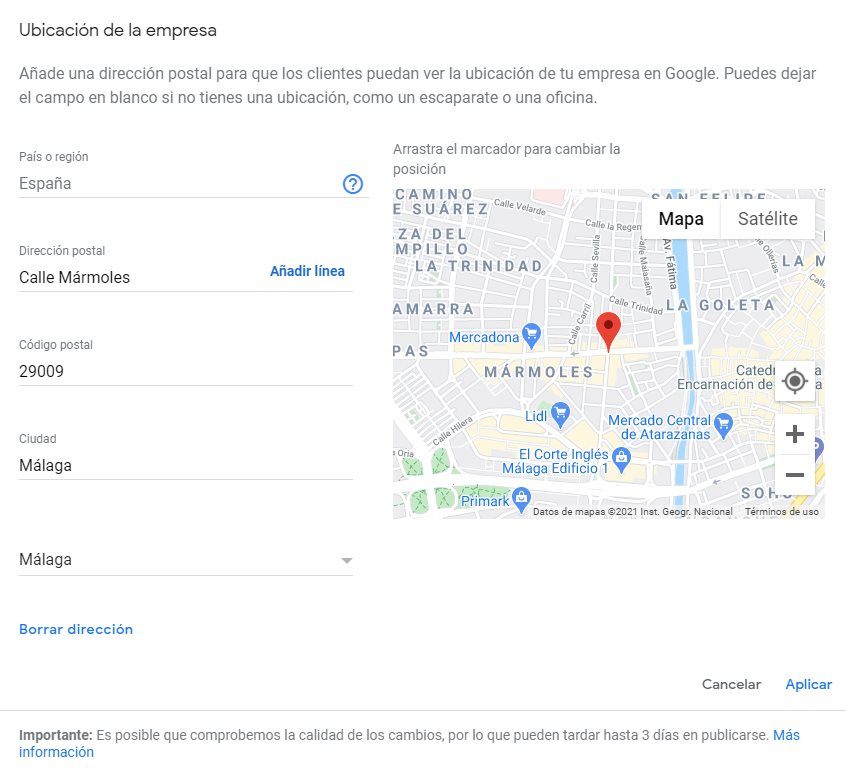The height and width of the screenshot is (769, 846).
Task: Center the map on my location
Action: [795, 381]
